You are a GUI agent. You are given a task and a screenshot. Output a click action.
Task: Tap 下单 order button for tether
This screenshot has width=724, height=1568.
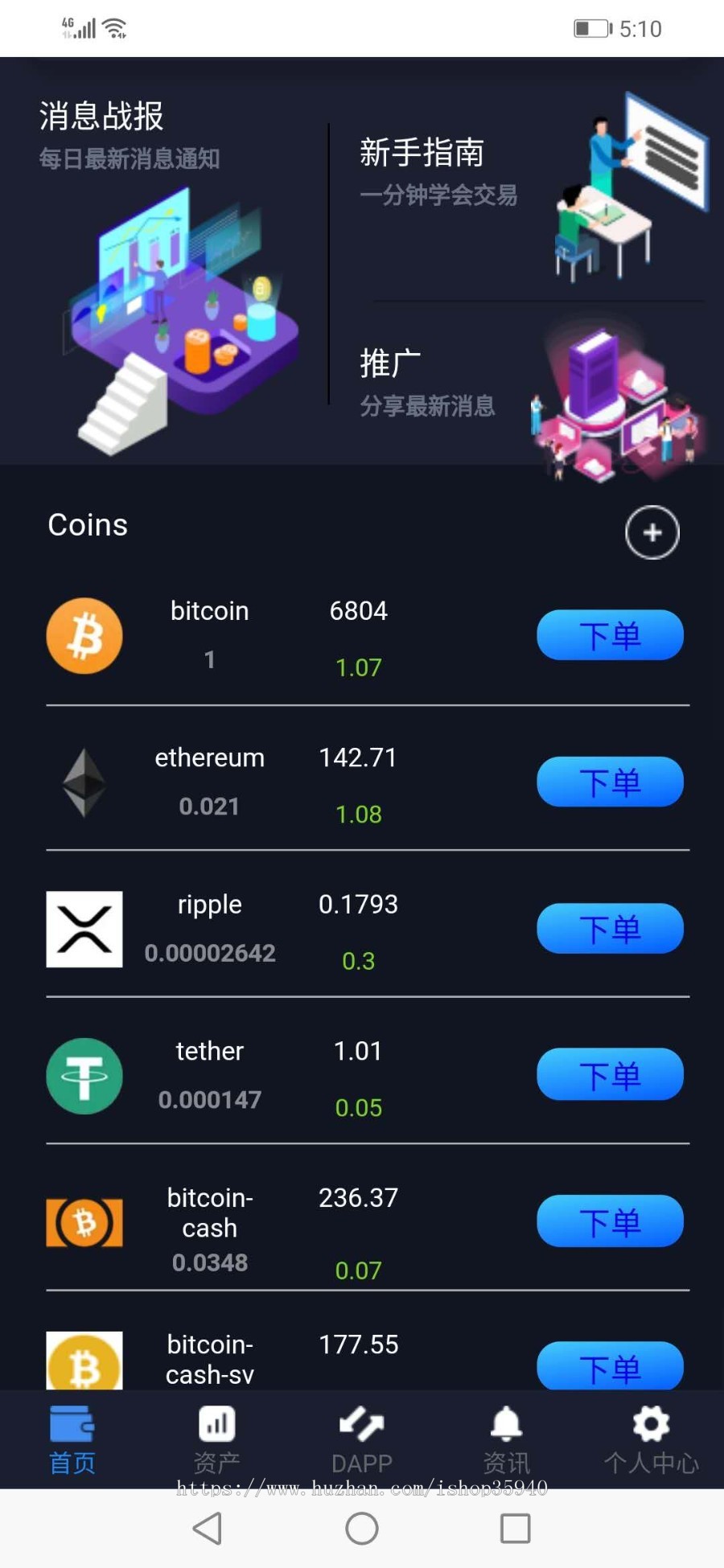[609, 1075]
